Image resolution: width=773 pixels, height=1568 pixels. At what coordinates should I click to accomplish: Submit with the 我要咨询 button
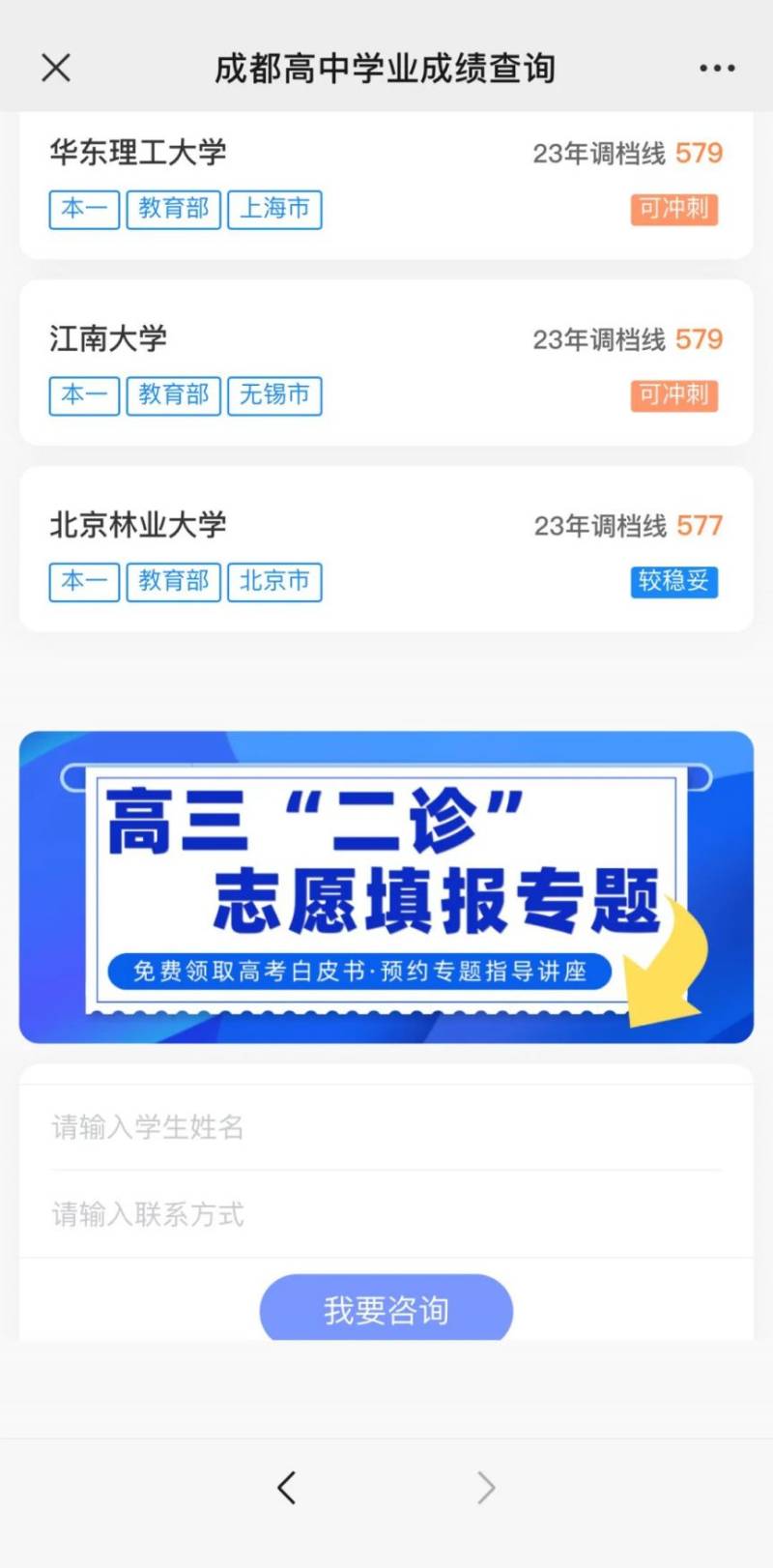coord(386,1309)
